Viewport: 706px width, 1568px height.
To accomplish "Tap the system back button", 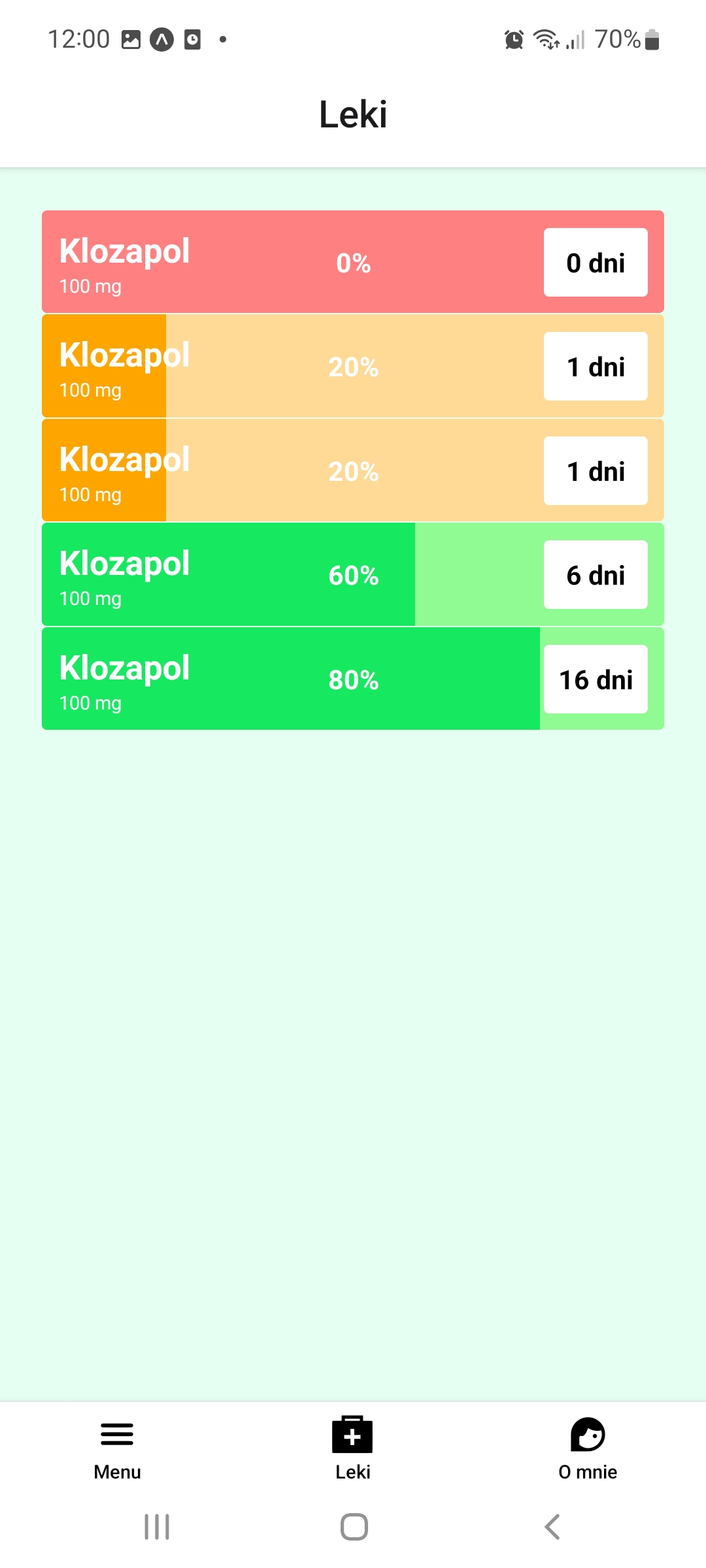I will tap(552, 1527).
